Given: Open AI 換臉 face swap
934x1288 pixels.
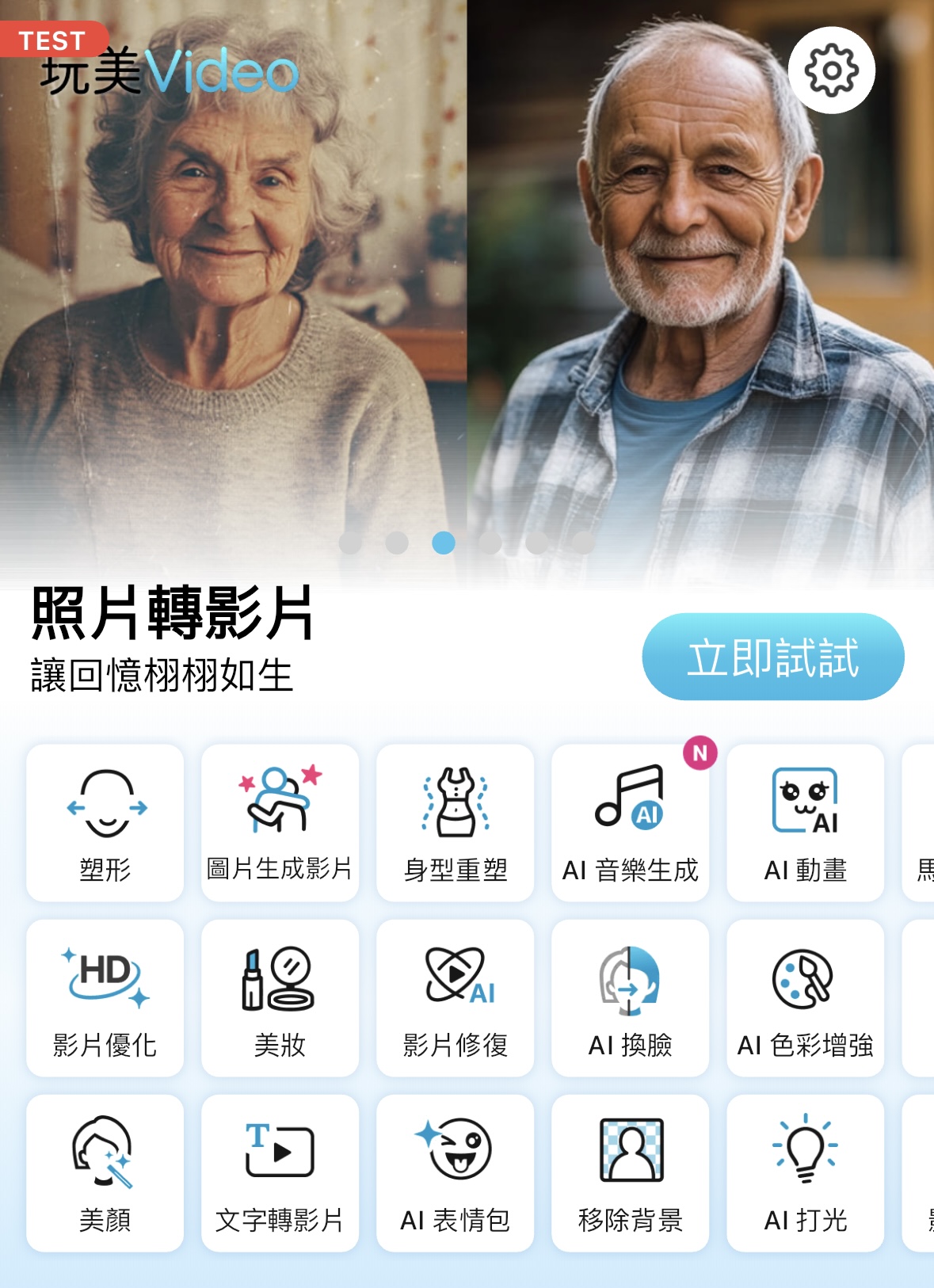Looking at the screenshot, I should (630, 997).
